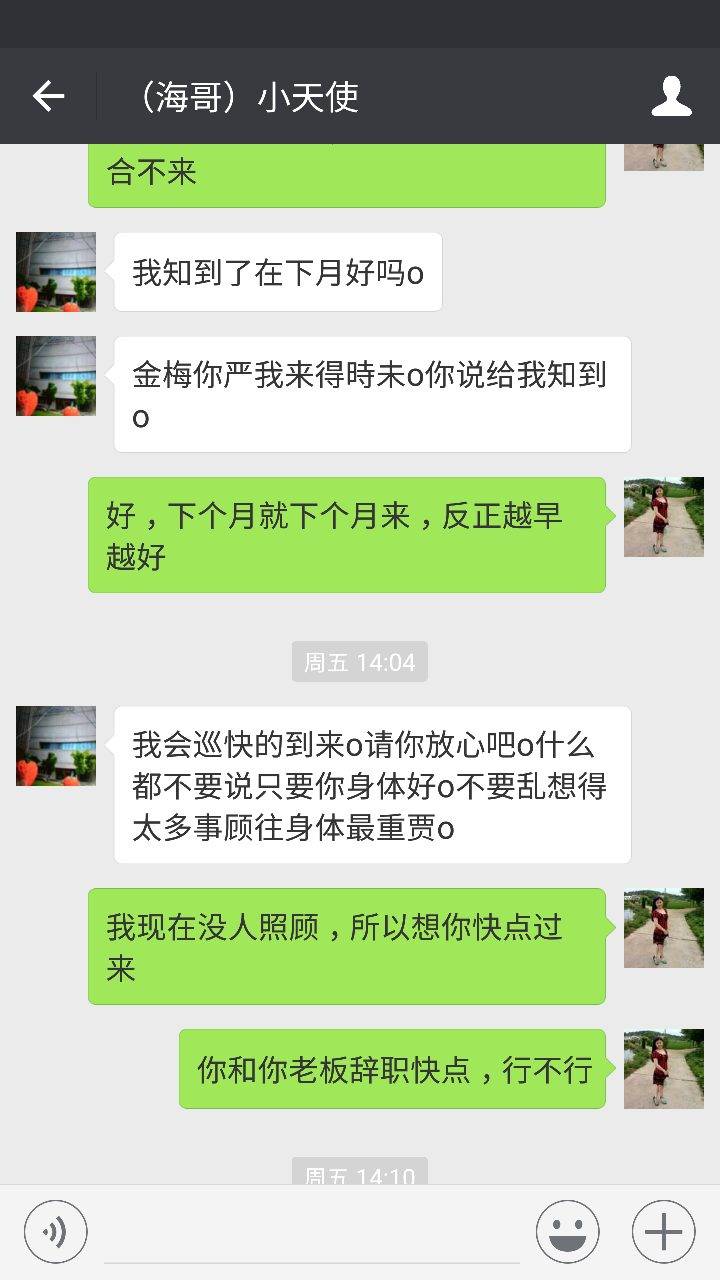Image resolution: width=720 pixels, height=1280 pixels.
Task: Open the emoji sticker panel
Action: [567, 1232]
